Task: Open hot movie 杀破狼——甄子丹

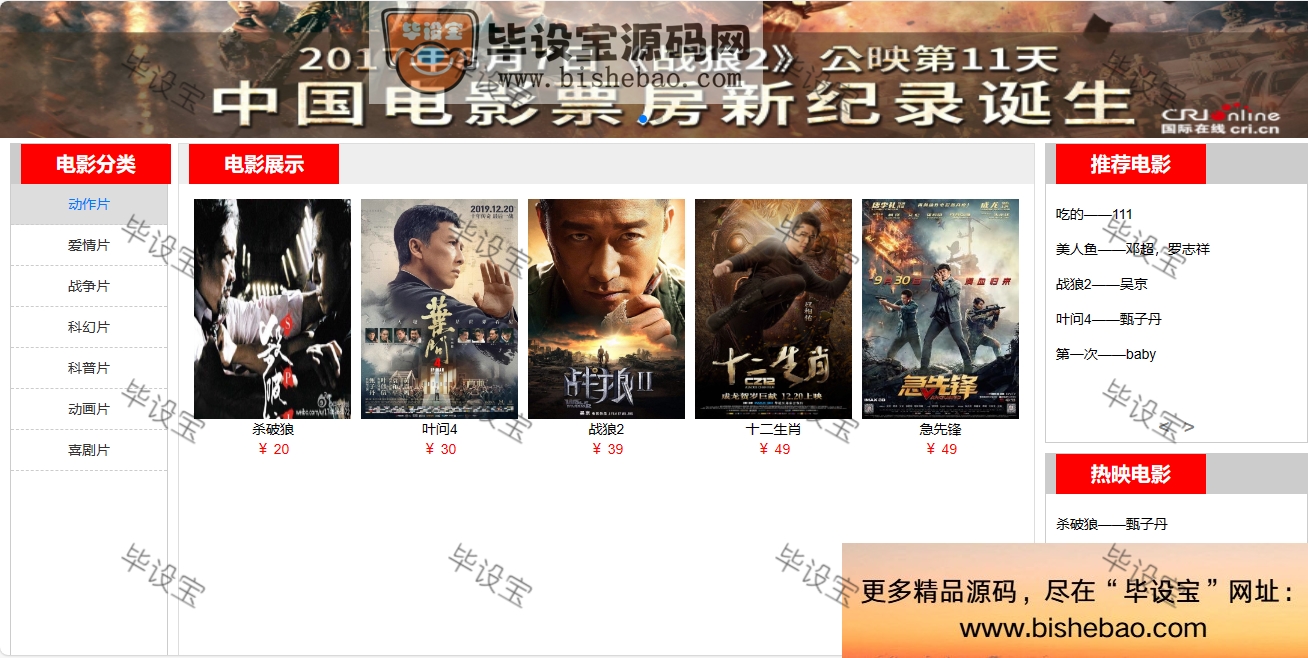Action: pyautogui.click(x=1111, y=524)
